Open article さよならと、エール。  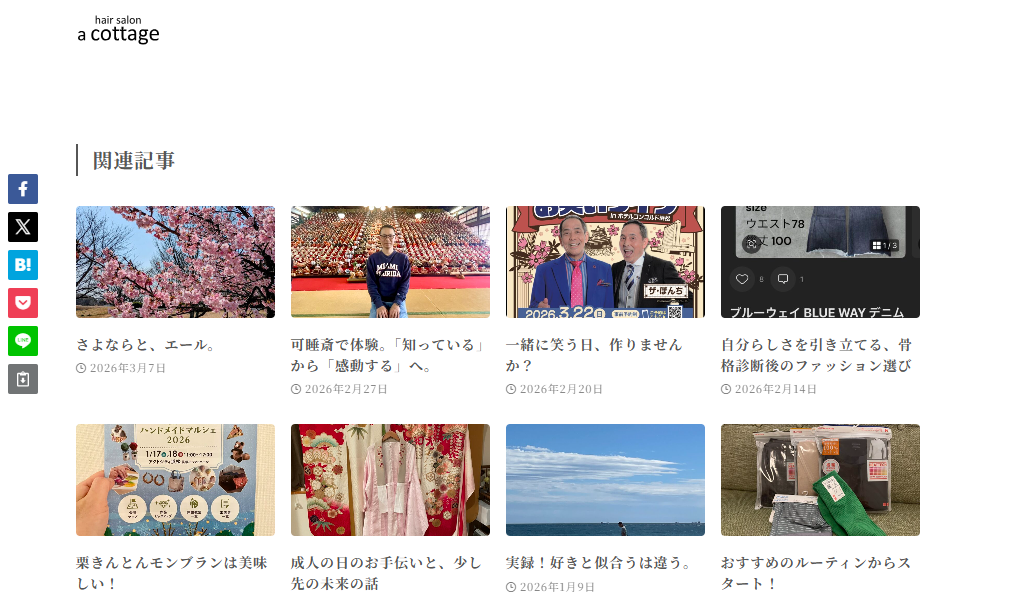click(146, 344)
